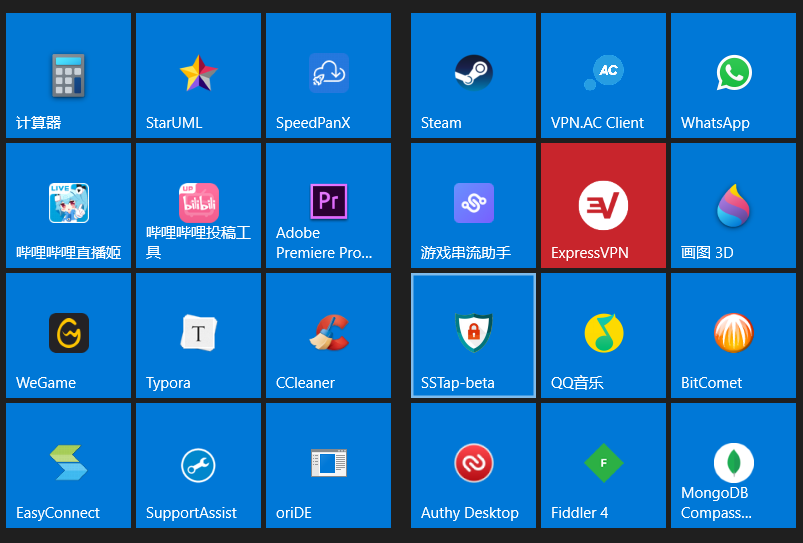Open the SpeedPanX tile
803x543 pixels.
click(x=328, y=75)
